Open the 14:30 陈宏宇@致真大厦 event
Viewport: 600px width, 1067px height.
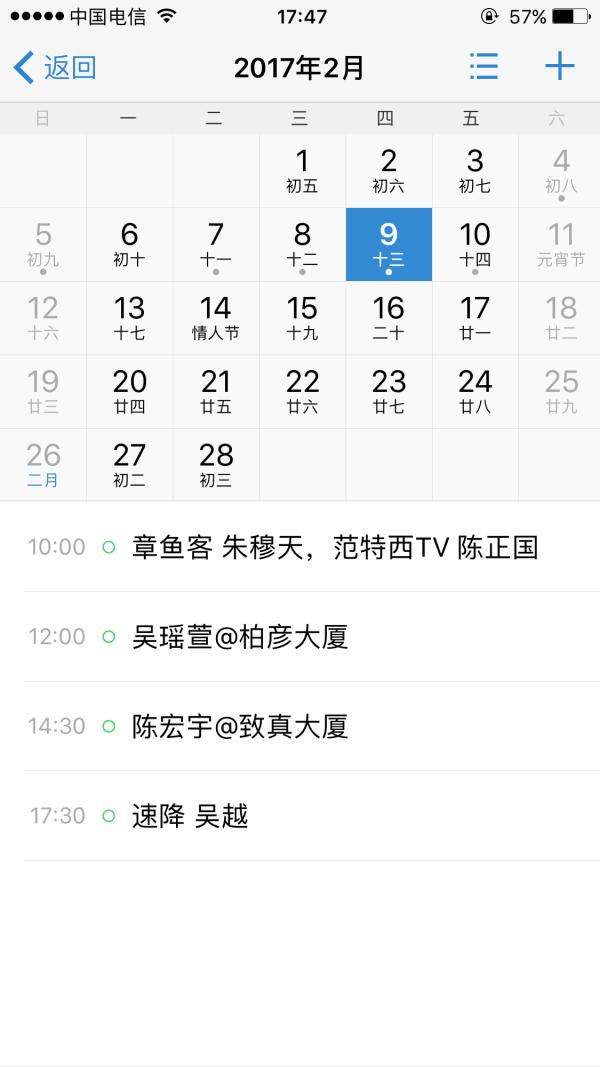tap(240, 726)
